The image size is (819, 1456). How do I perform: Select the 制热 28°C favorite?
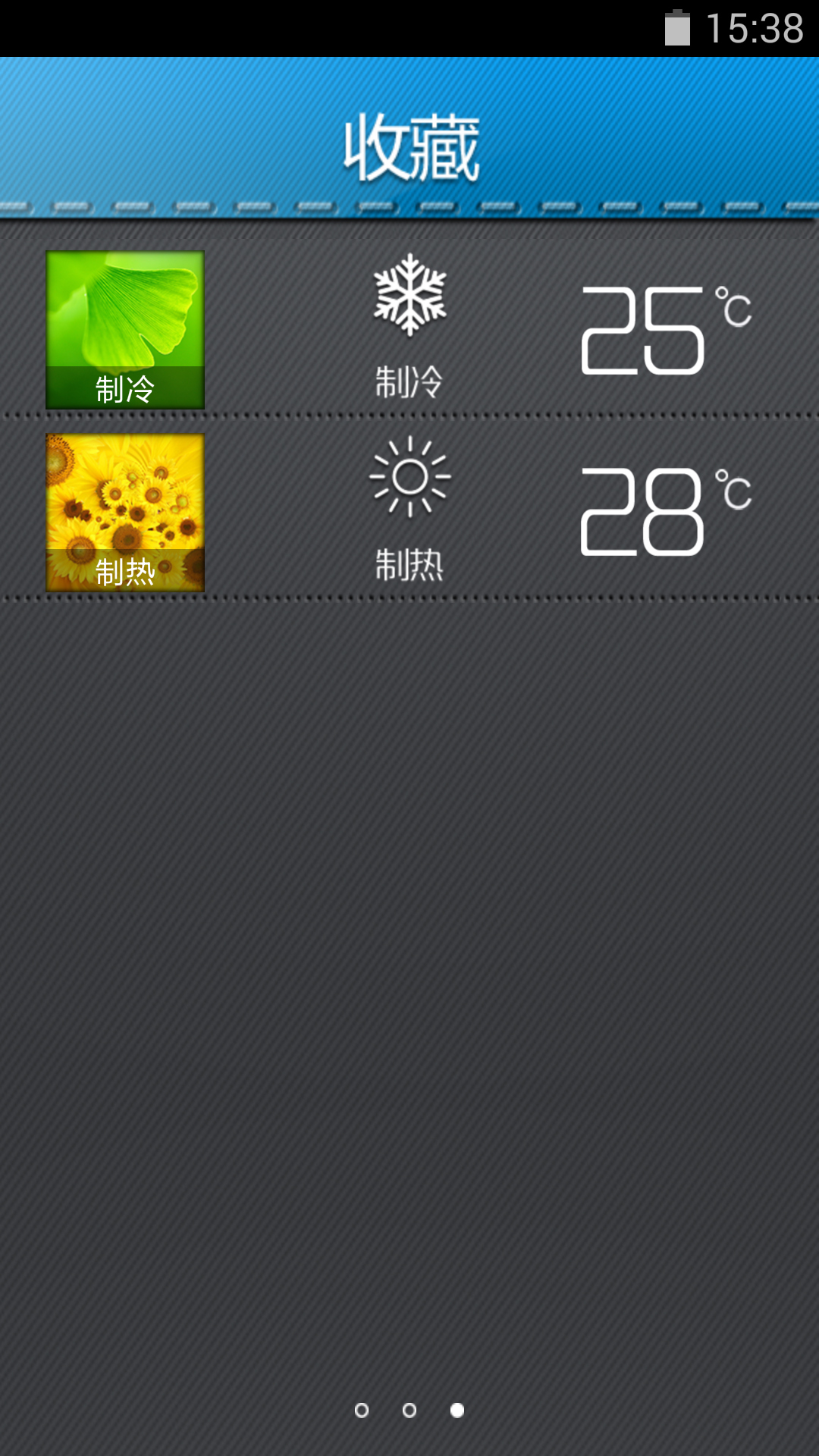point(409,512)
